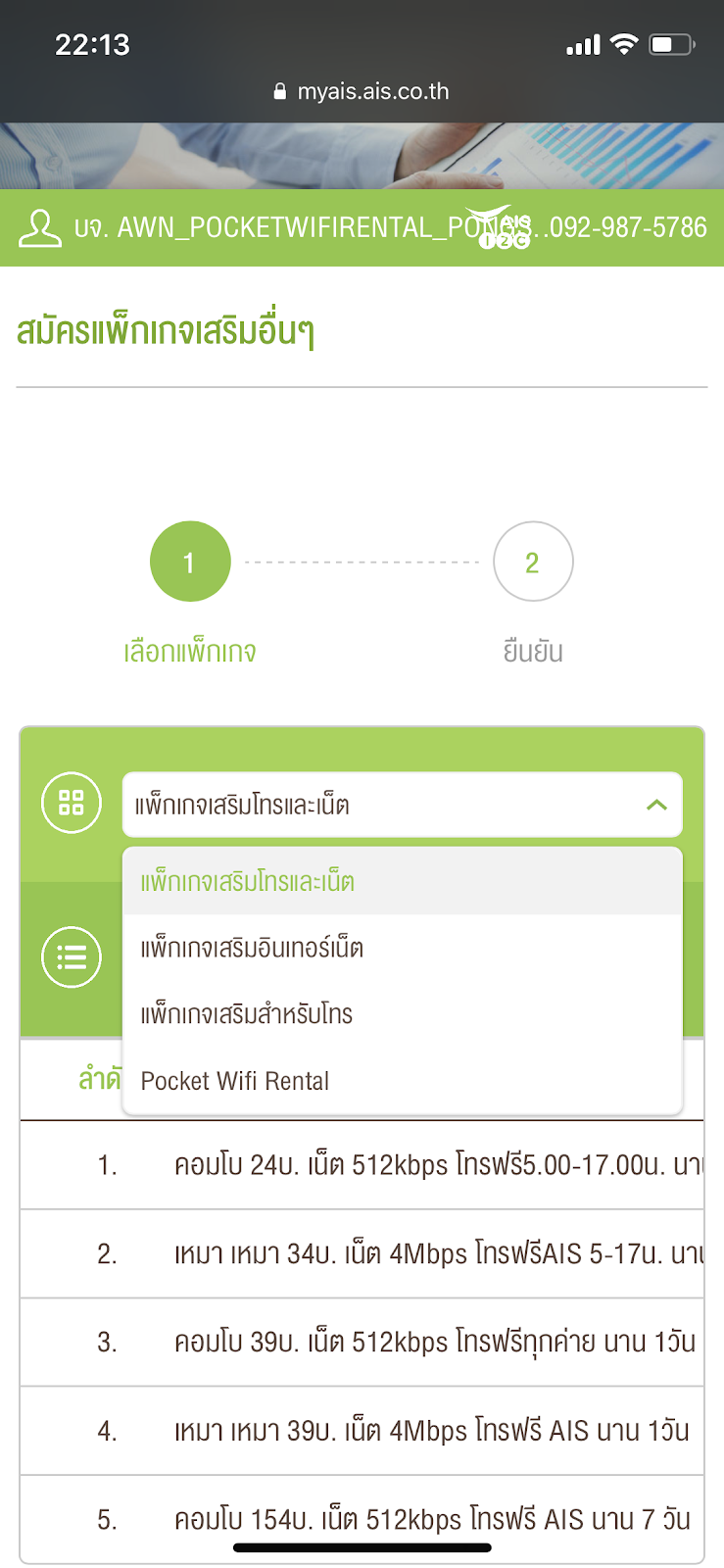Pick คอมโบ 154บ. นาน 7 วัน package

(432, 1519)
